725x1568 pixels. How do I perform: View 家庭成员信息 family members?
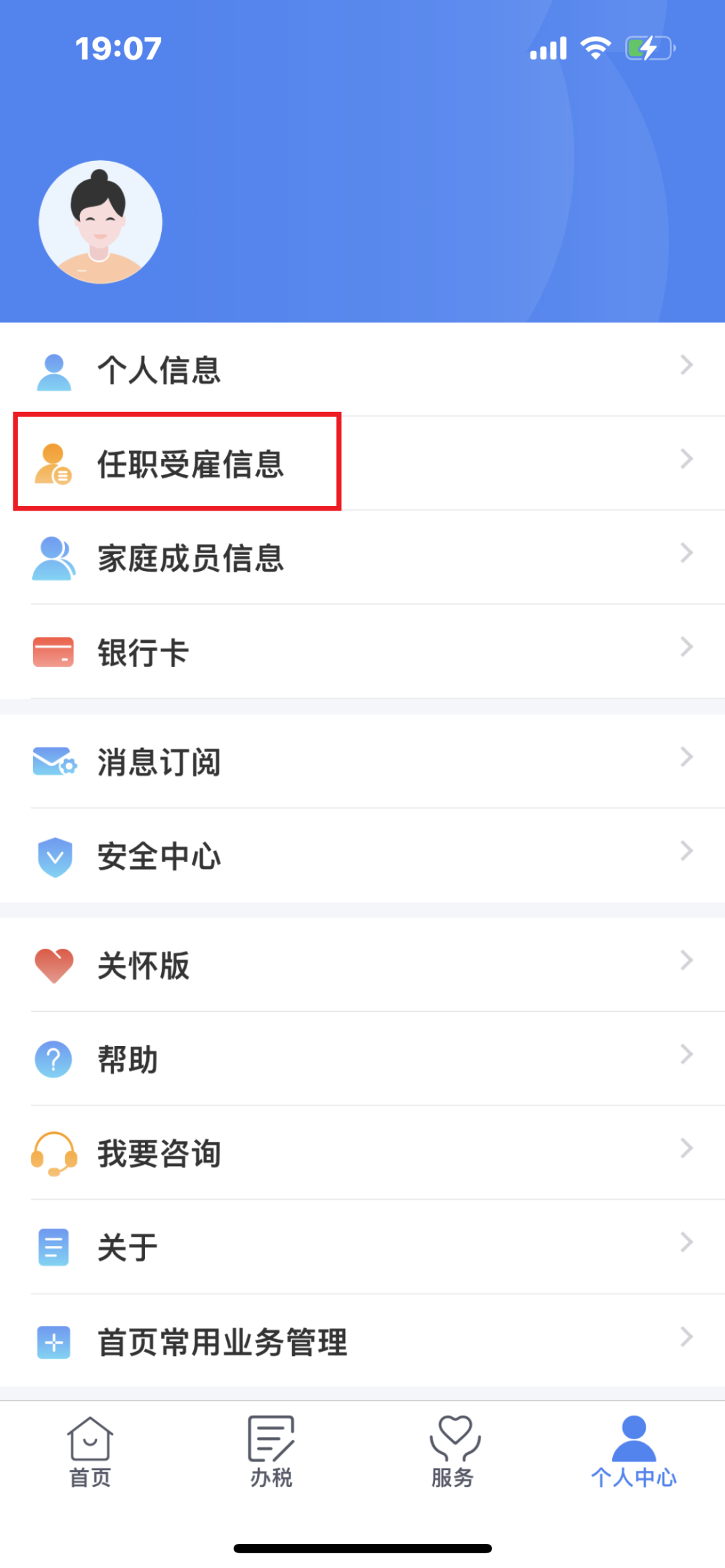(362, 558)
